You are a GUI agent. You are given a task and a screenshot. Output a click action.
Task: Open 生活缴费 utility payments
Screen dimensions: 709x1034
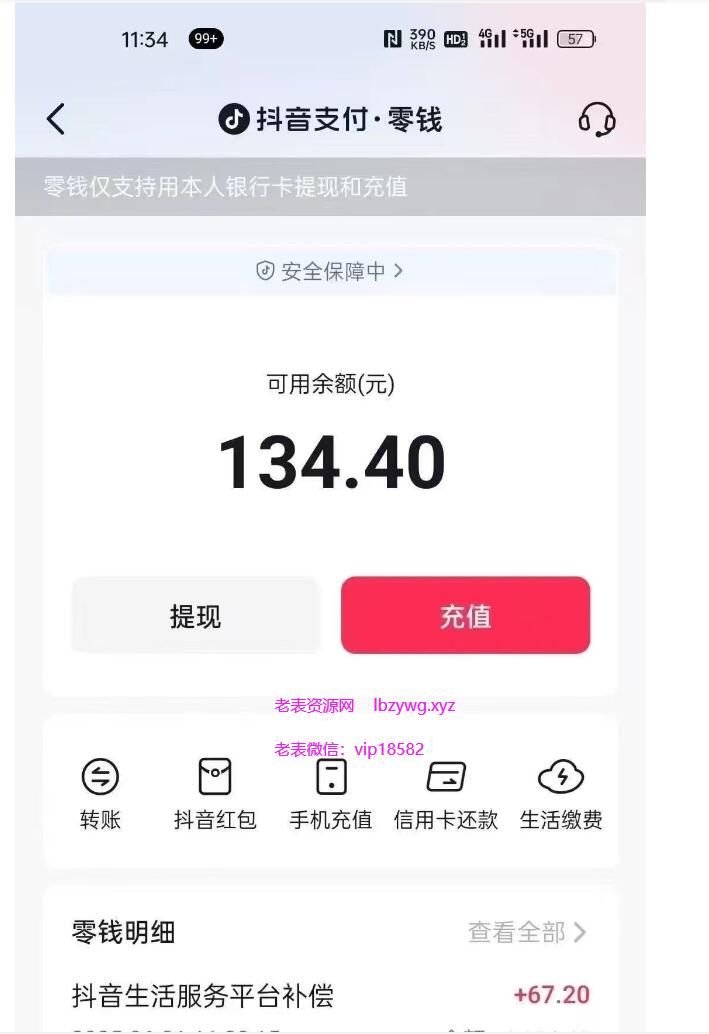click(561, 794)
